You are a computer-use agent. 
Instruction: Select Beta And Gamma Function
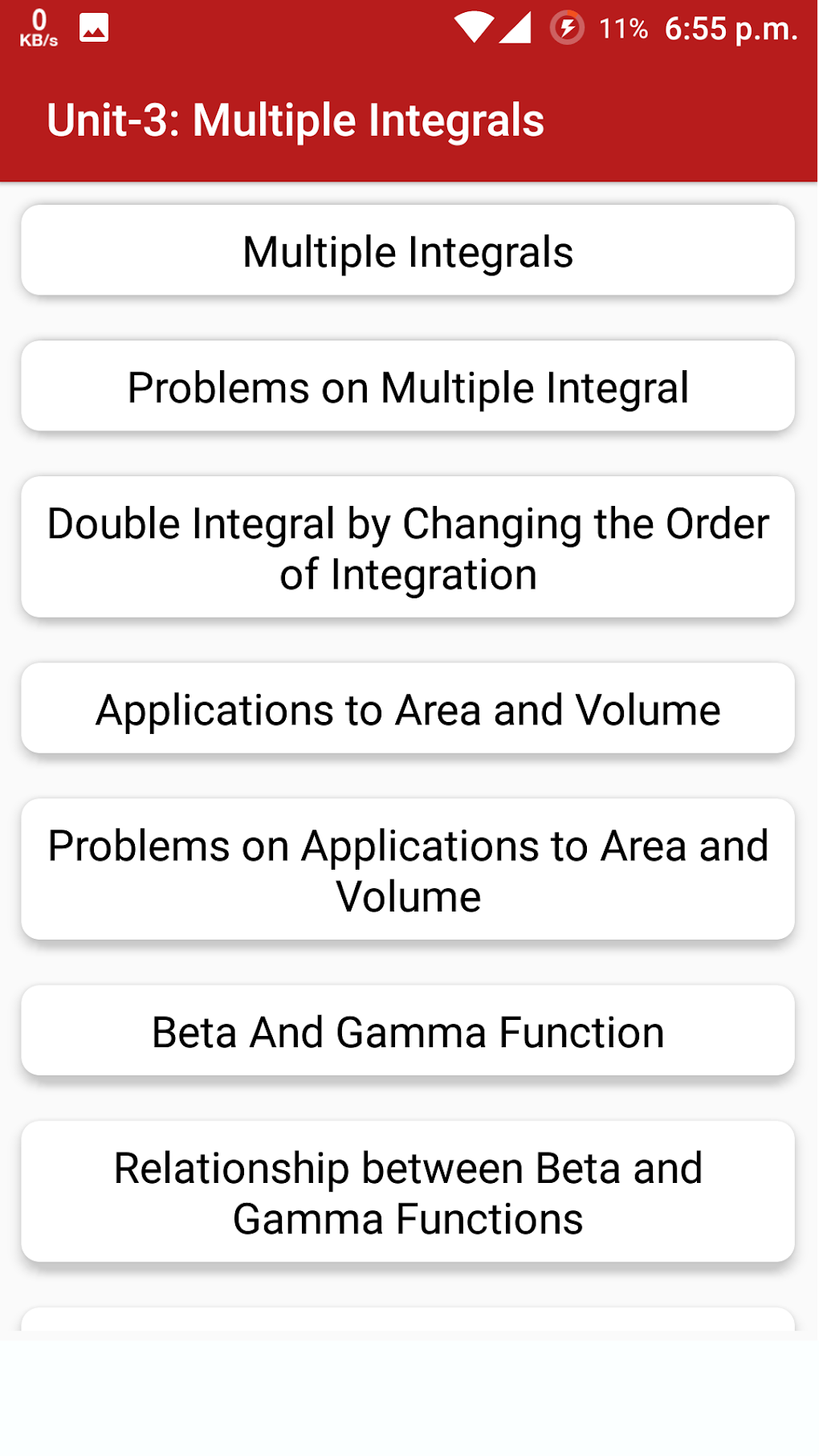pos(408,1030)
